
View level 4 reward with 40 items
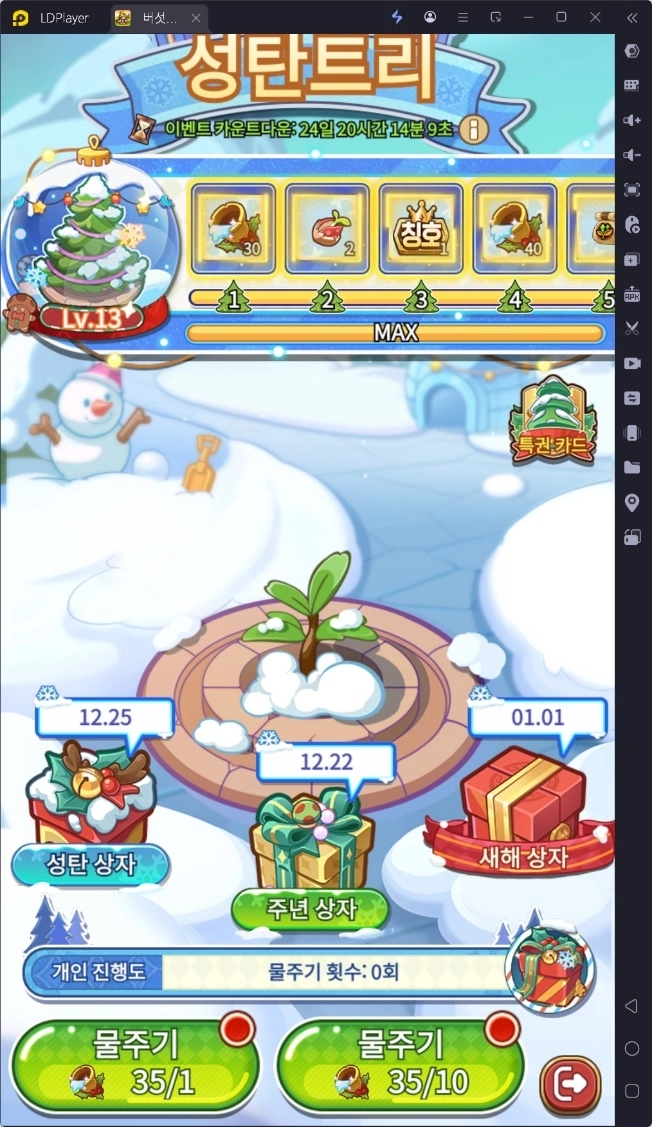point(514,229)
